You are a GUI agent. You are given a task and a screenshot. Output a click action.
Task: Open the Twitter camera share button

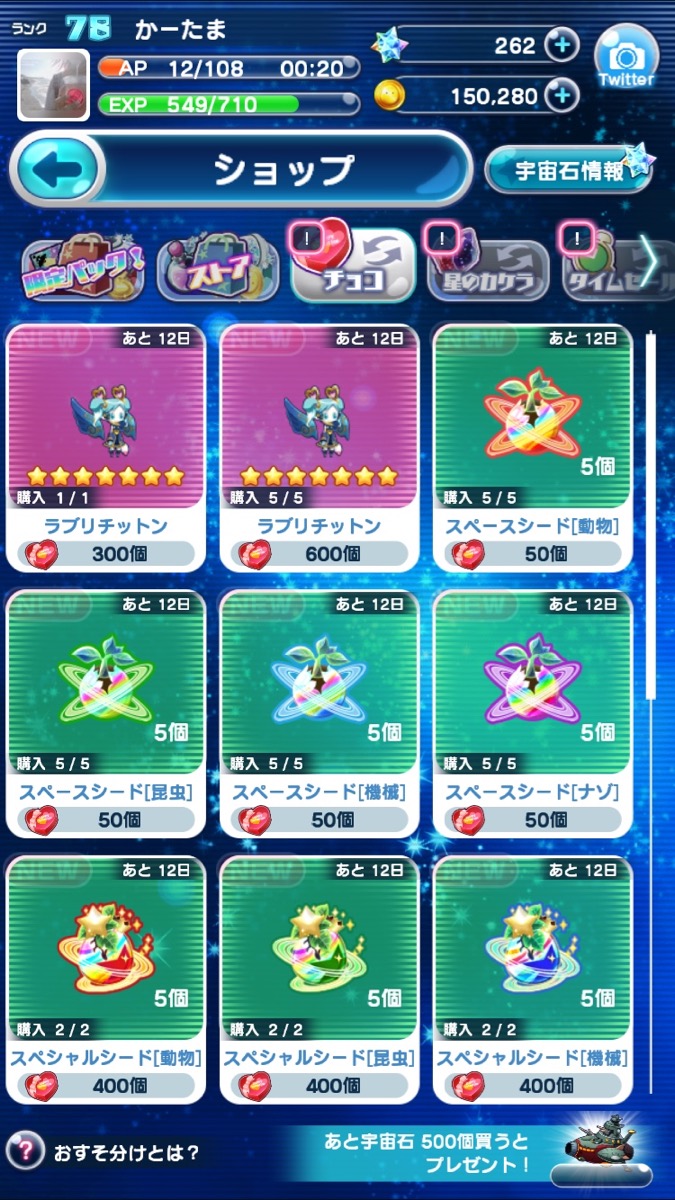[626, 57]
